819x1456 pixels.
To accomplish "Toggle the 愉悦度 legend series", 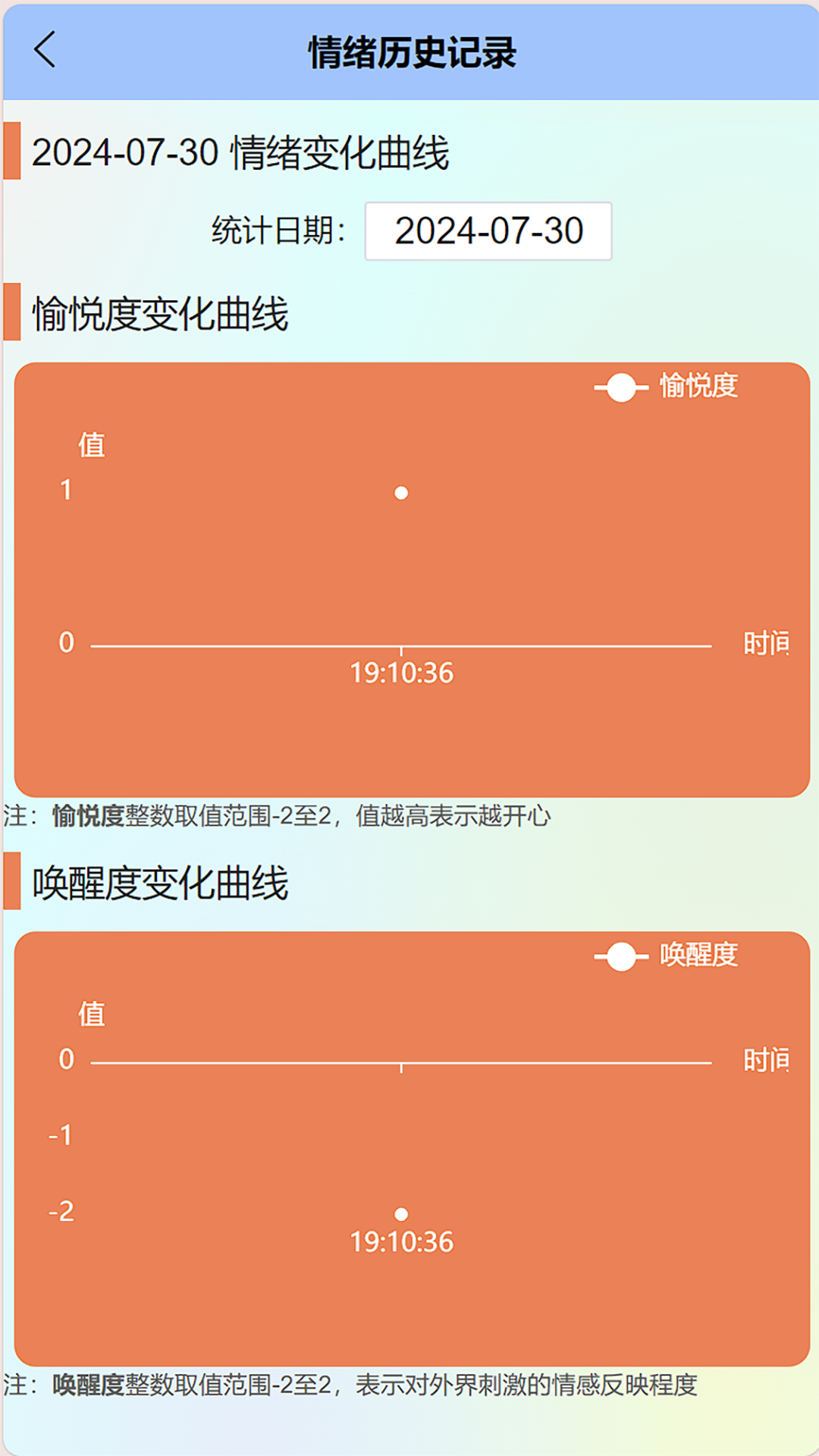I will point(666,387).
